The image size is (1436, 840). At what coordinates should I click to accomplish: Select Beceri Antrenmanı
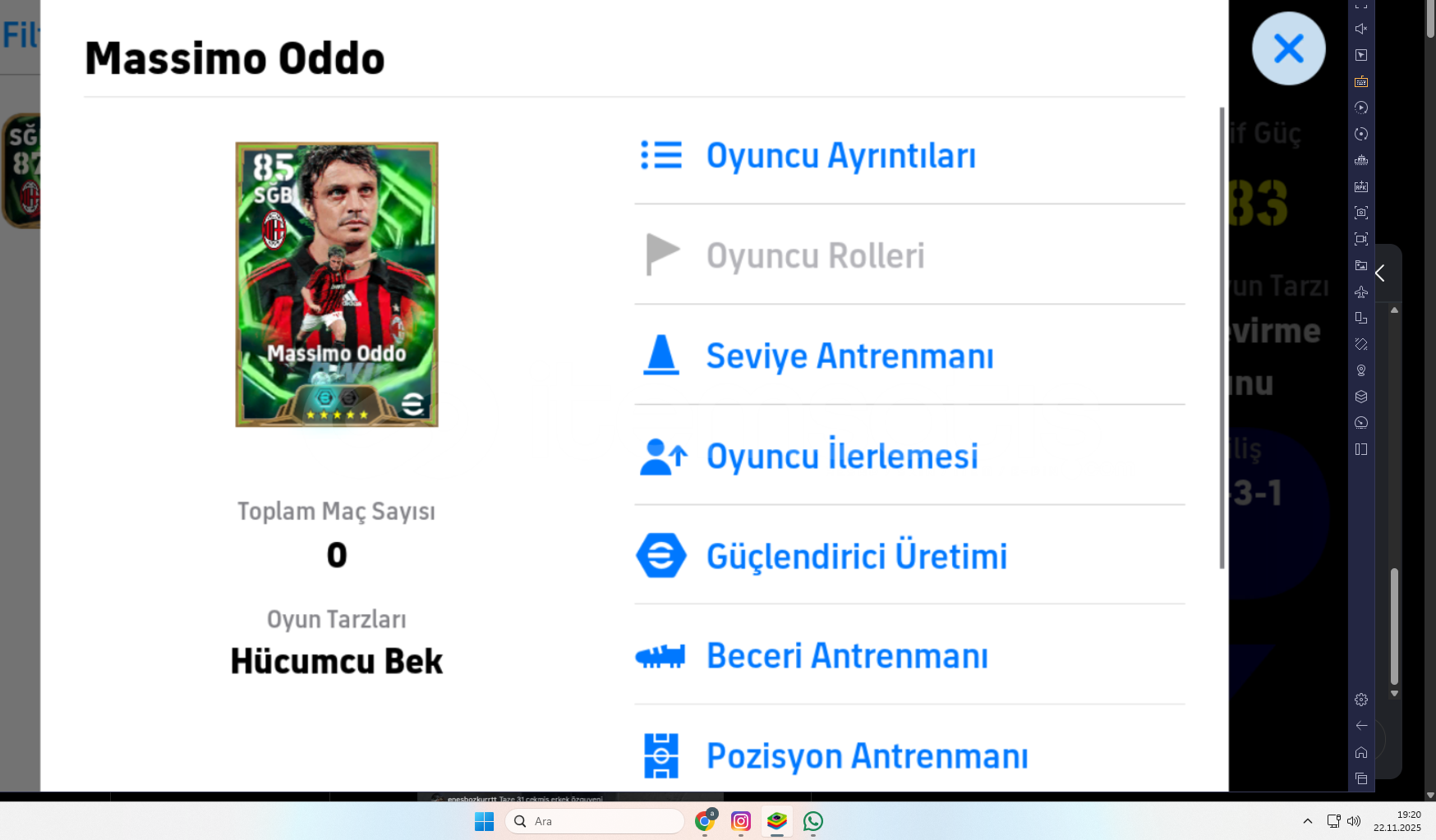pos(847,656)
